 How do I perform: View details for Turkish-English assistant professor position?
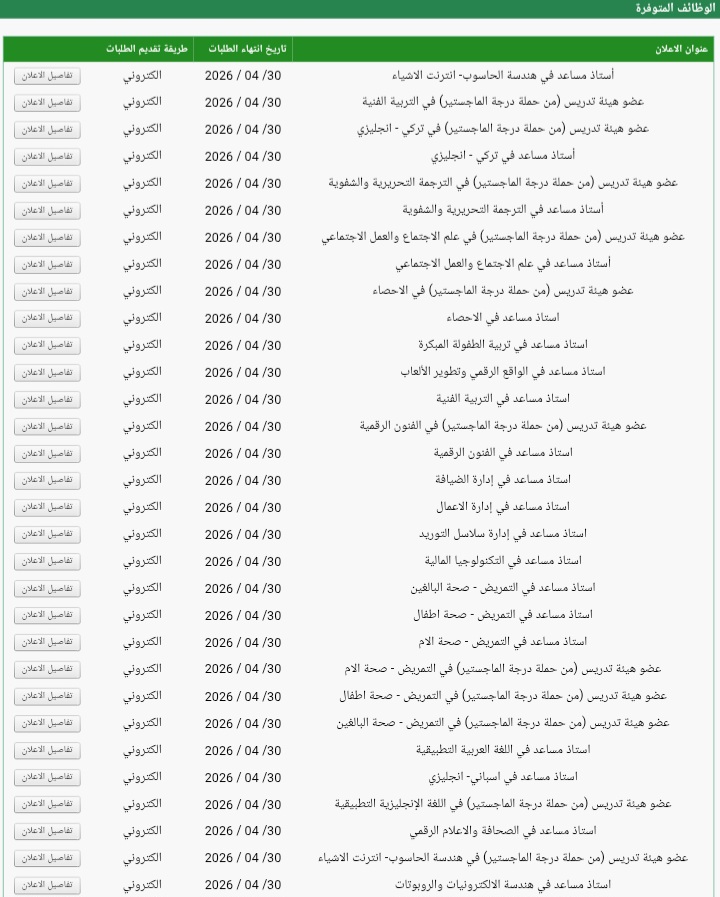pos(47,156)
